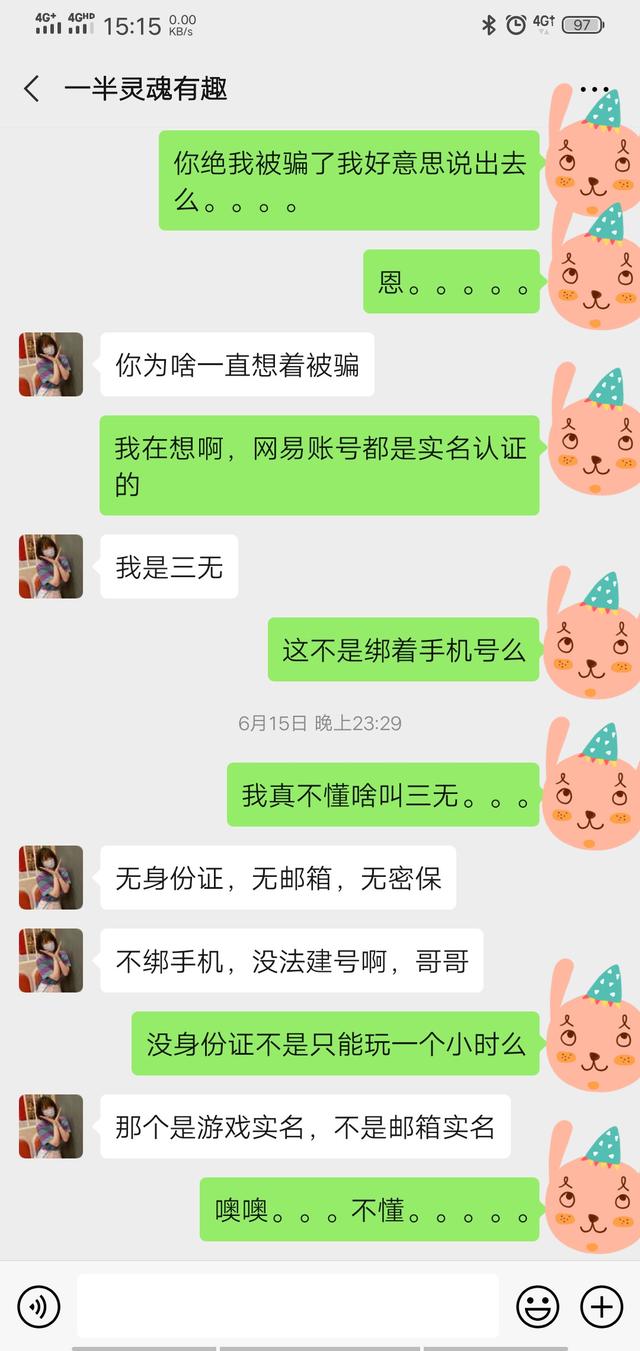Open the emoji picker

(537, 1306)
